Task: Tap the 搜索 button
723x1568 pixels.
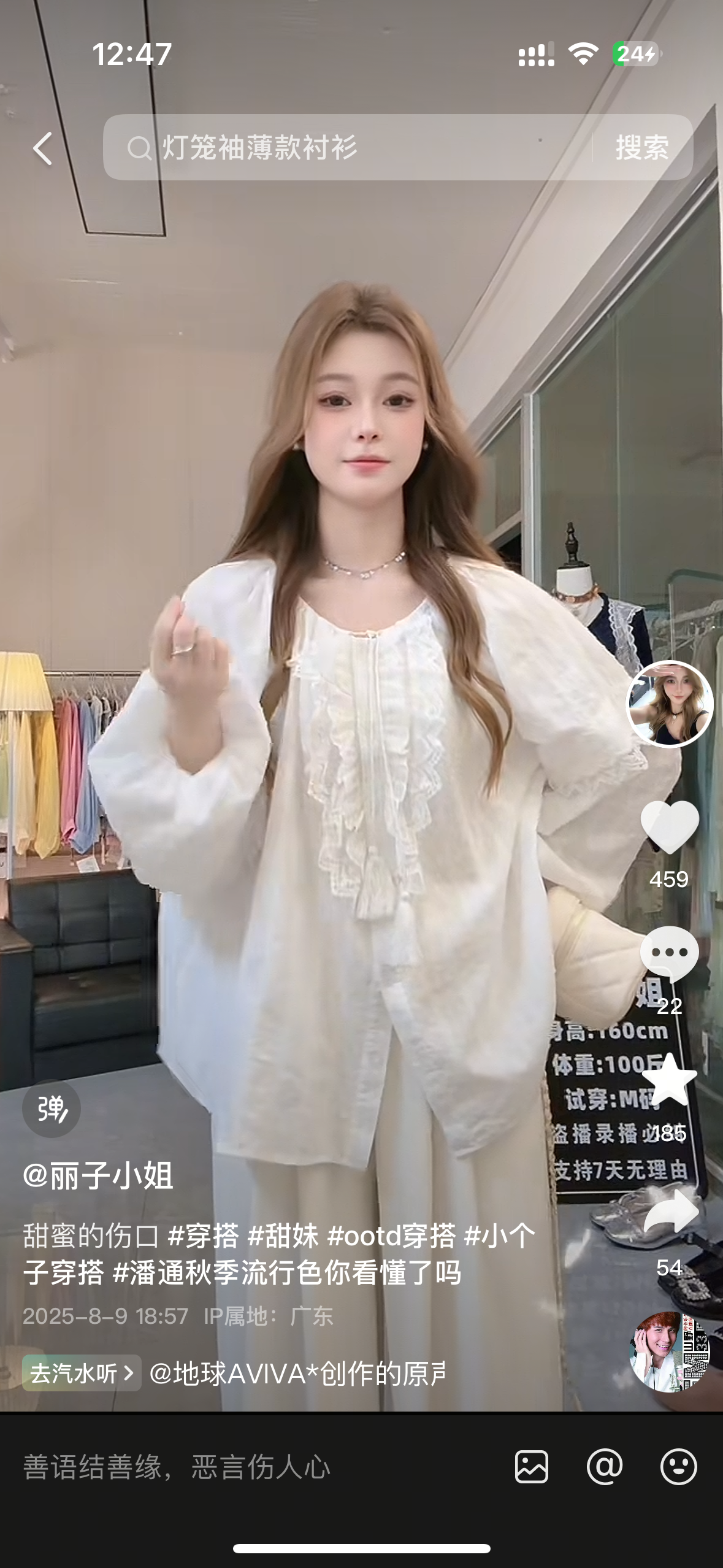Action: [x=642, y=148]
